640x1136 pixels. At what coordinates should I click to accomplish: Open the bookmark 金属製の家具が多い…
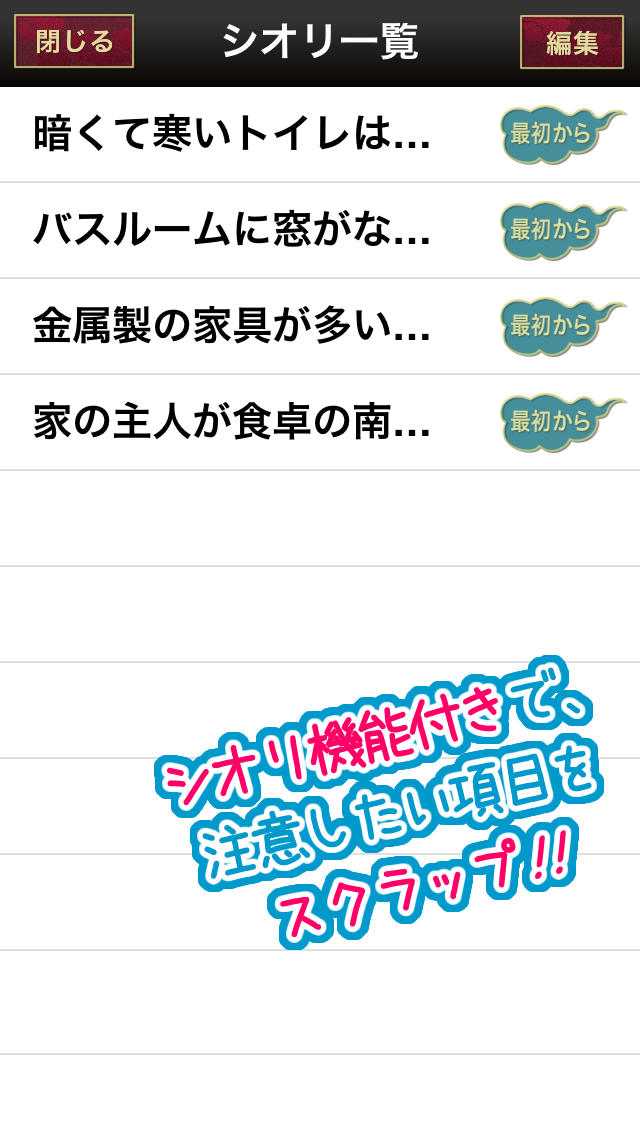pyautogui.click(x=232, y=326)
